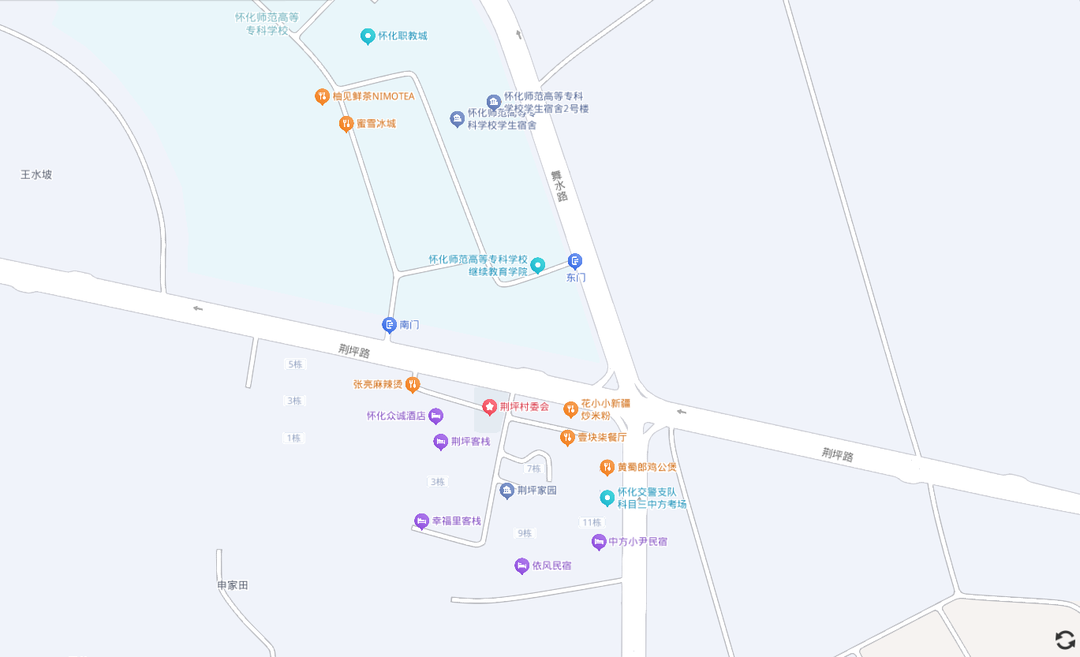
Task: Select the 荆坪家园 residential marker
Action: [507, 490]
